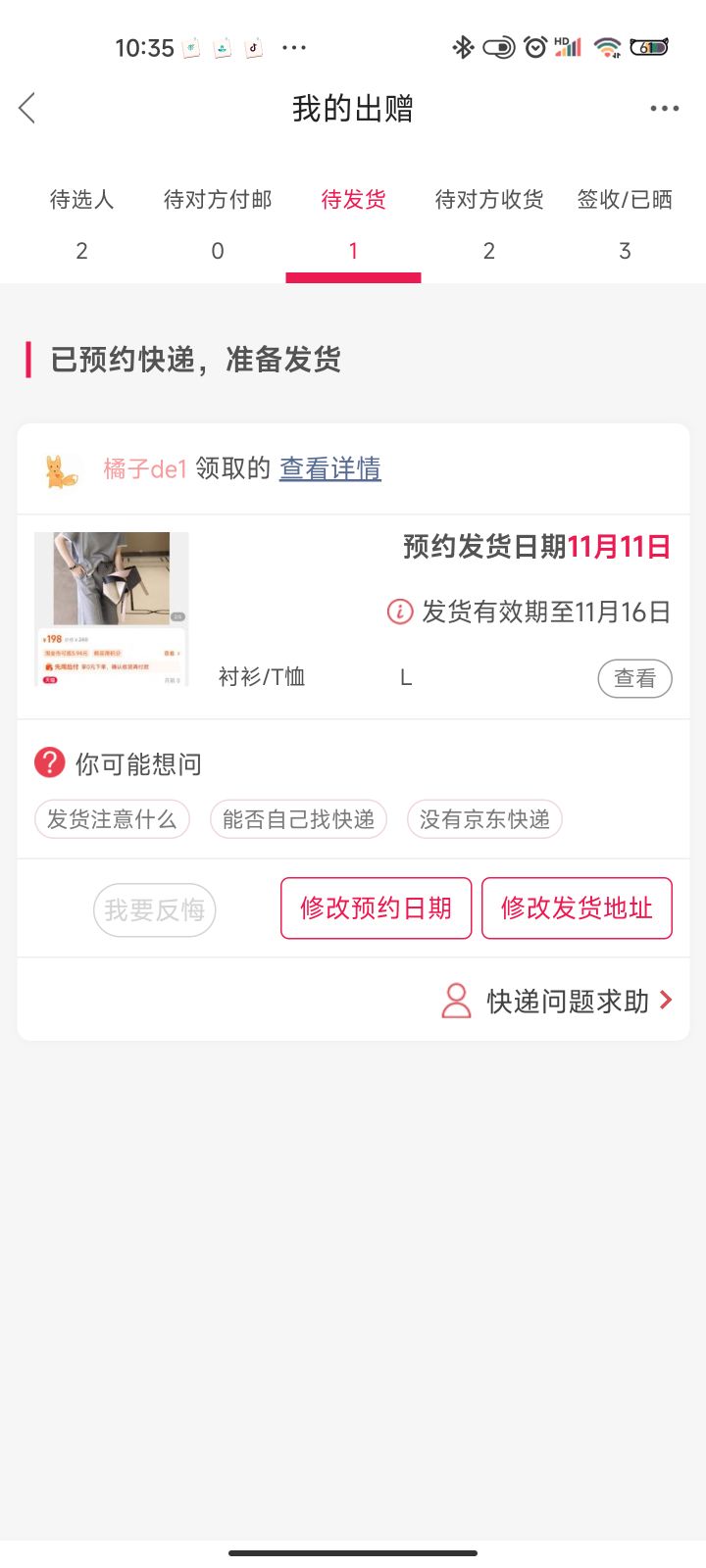Select the 能否自己找快递 chip
Image resolution: width=706 pixels, height=1568 pixels.
pos(298,819)
